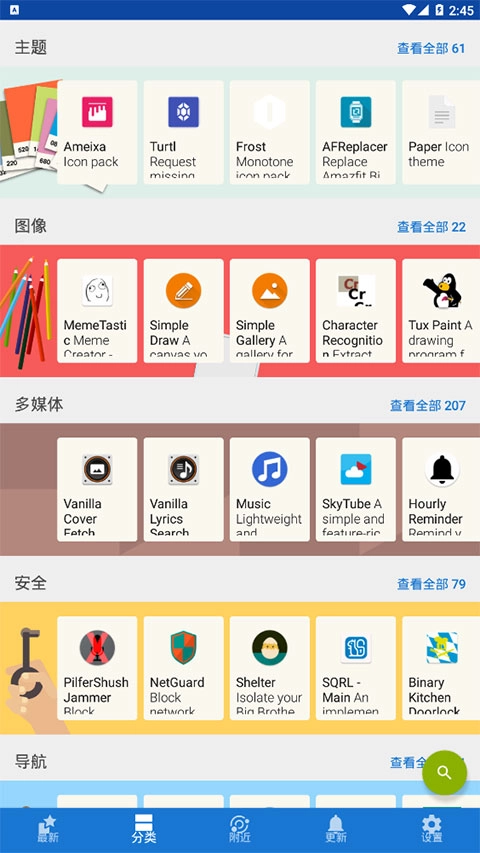Image resolution: width=480 pixels, height=853 pixels.
Task: View all 61 apps in 主题
Action: [x=430, y=48]
